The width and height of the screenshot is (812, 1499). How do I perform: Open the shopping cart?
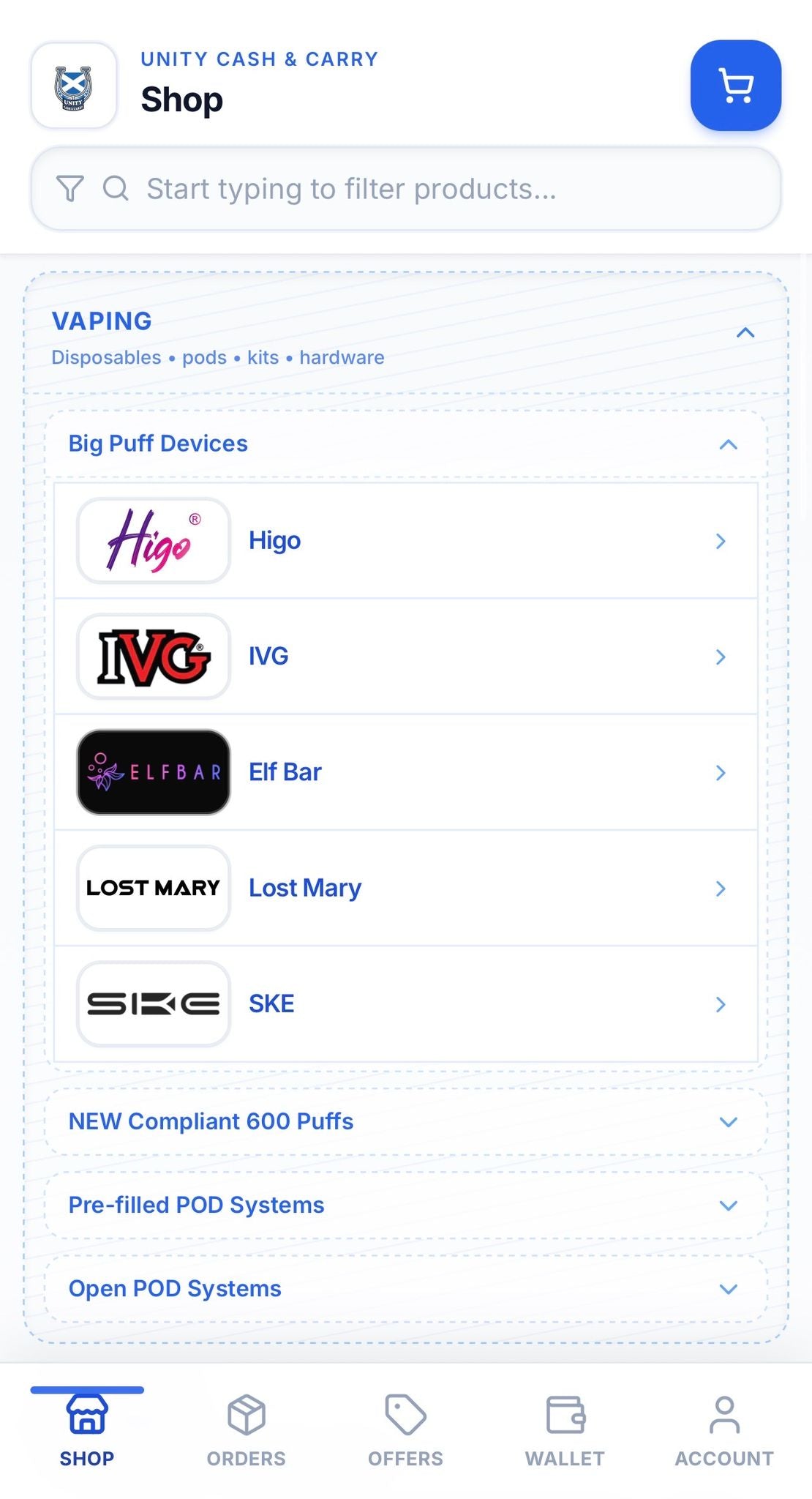pos(734,86)
